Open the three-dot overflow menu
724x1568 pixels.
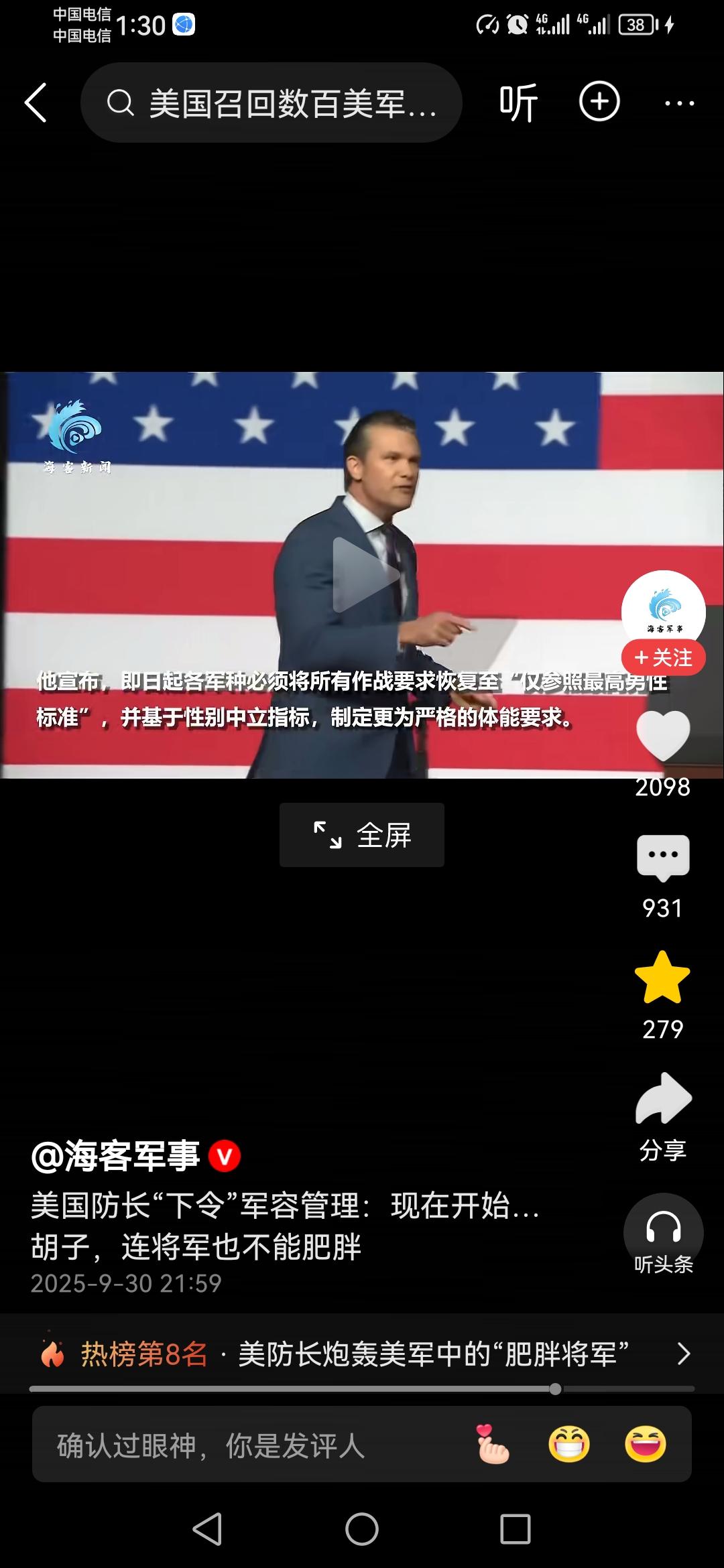679,103
